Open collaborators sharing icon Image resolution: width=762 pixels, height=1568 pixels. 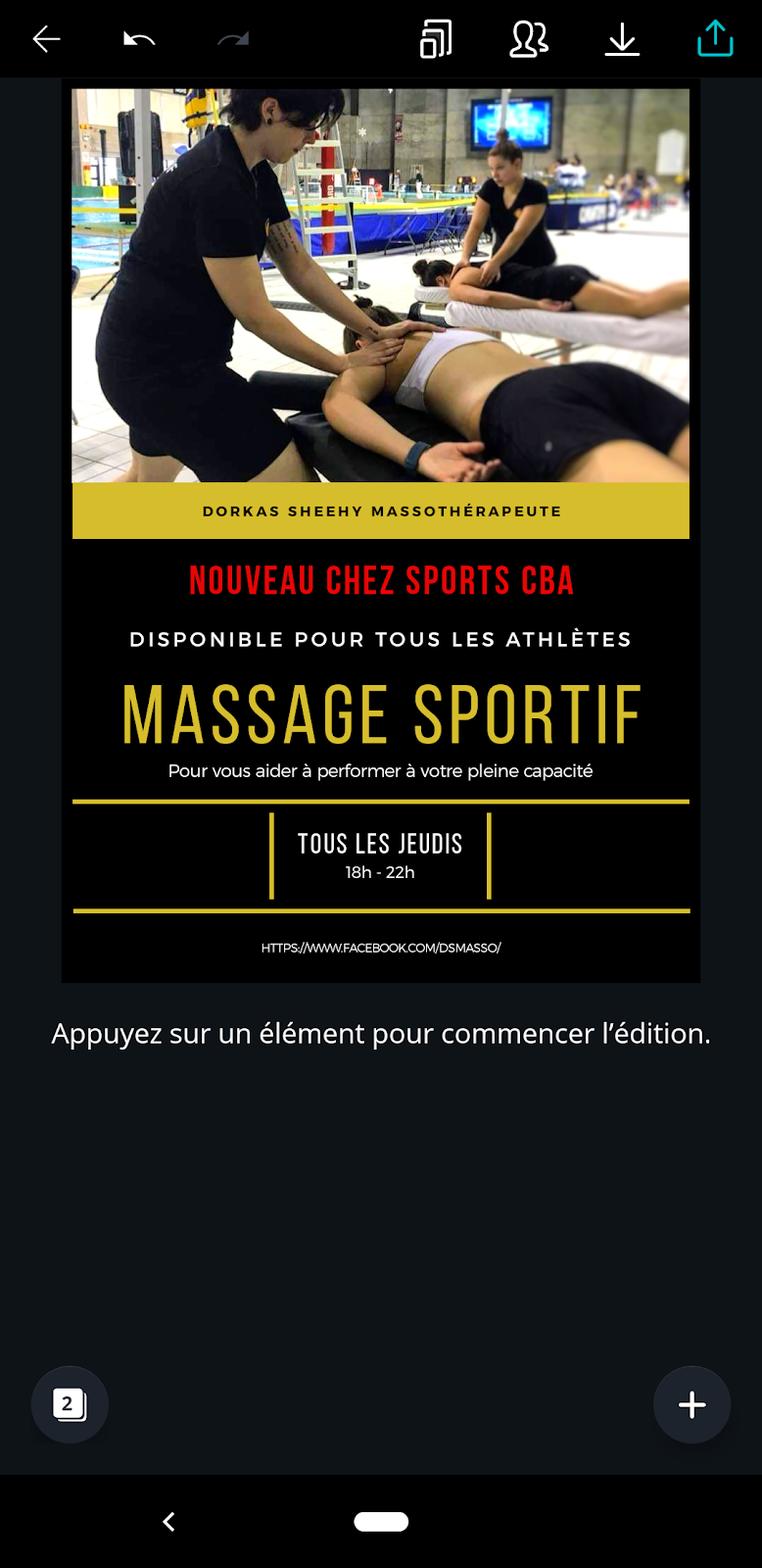pos(529,39)
